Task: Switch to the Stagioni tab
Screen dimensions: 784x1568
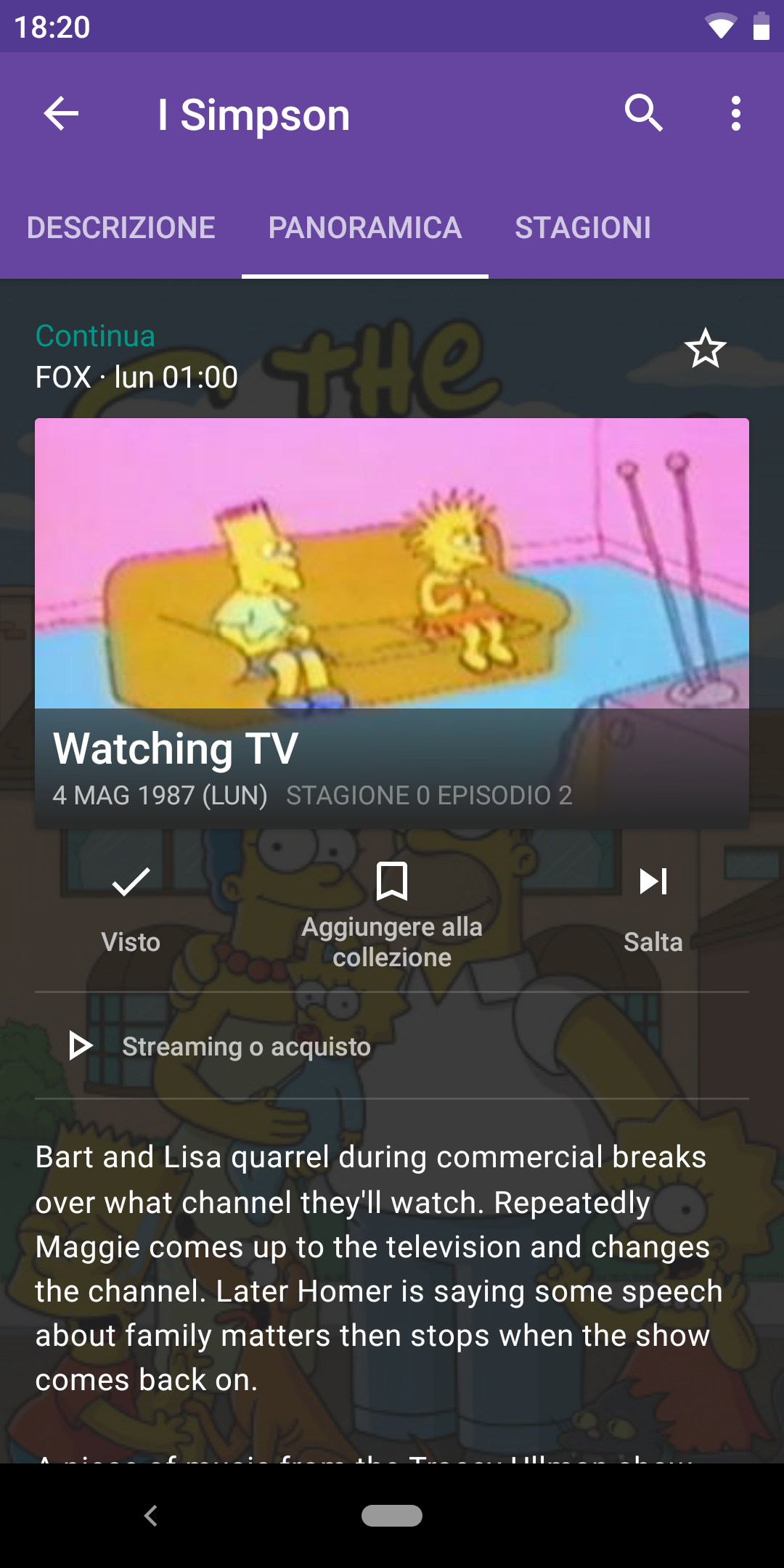Action: (583, 228)
